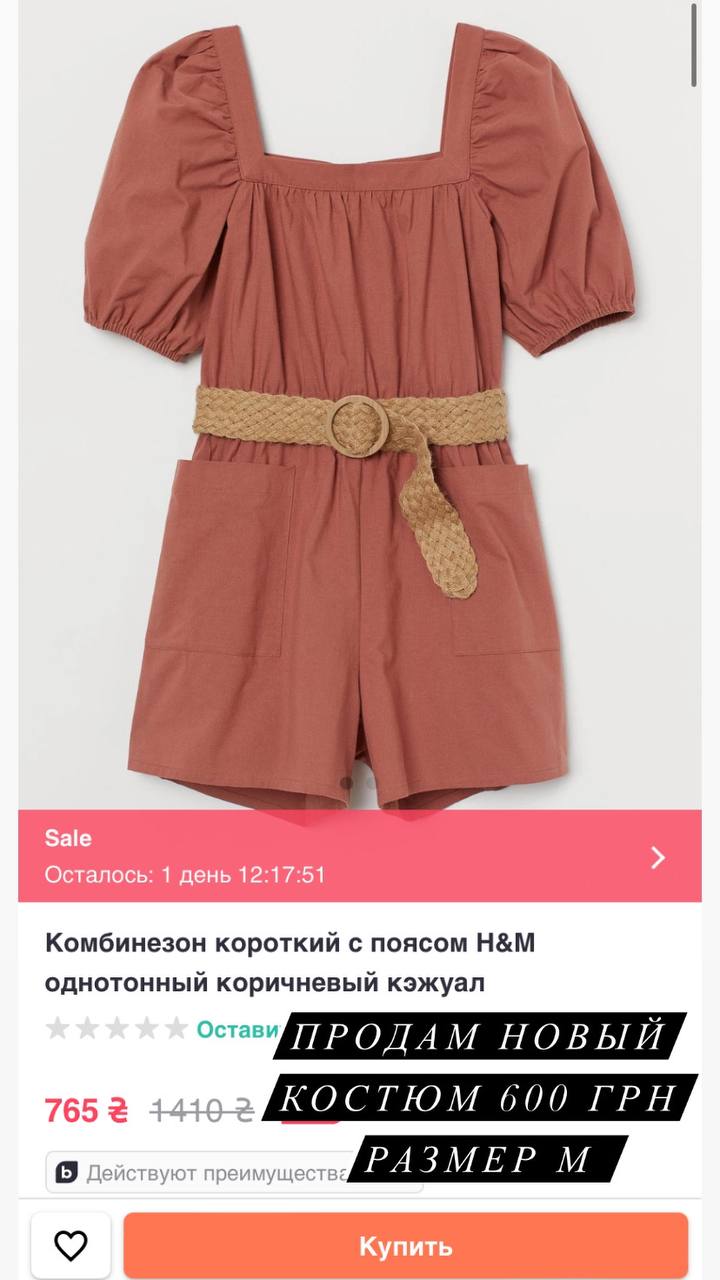Viewport: 720px width, 1280px height.
Task: Add the jumpsuit to favorites with the heart
Action: point(70,1246)
